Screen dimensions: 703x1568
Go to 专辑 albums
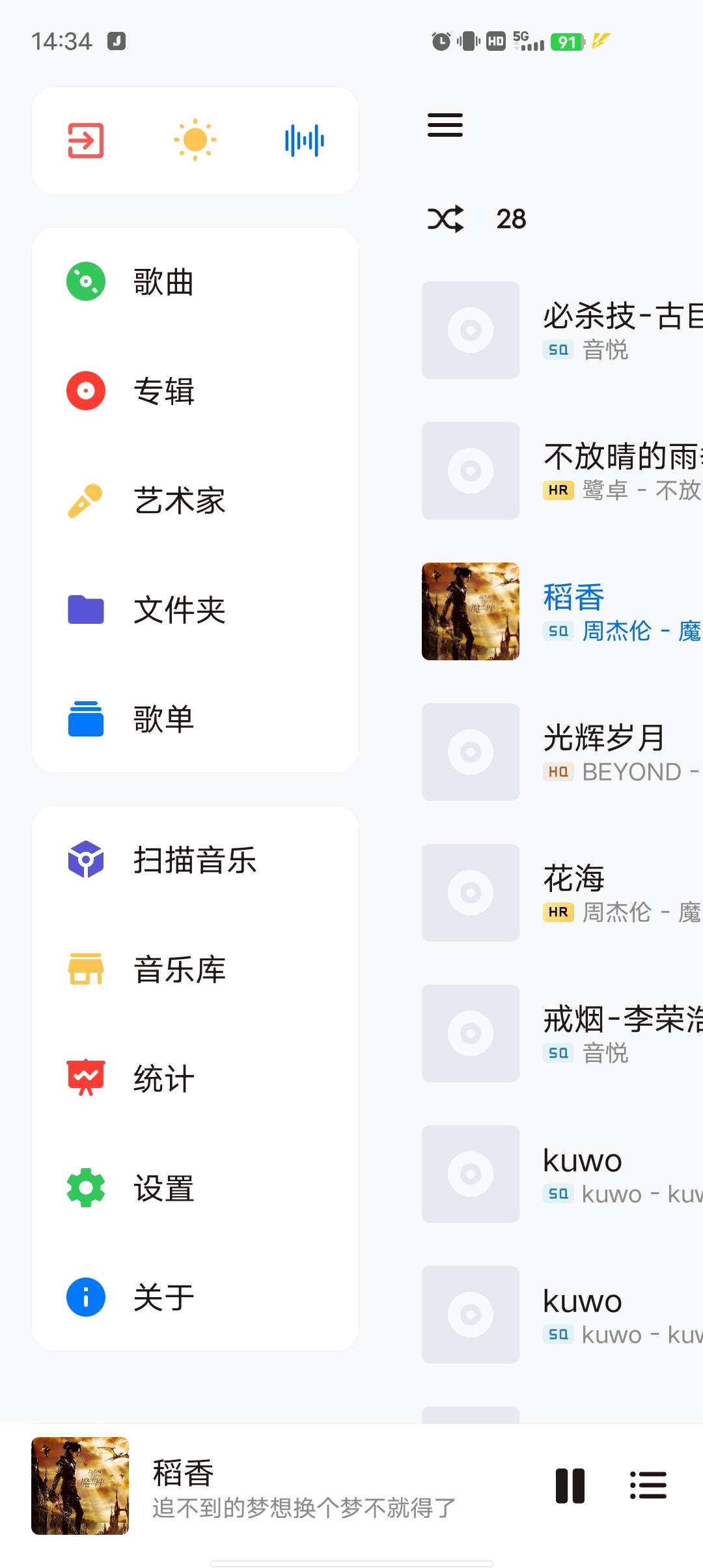click(163, 391)
